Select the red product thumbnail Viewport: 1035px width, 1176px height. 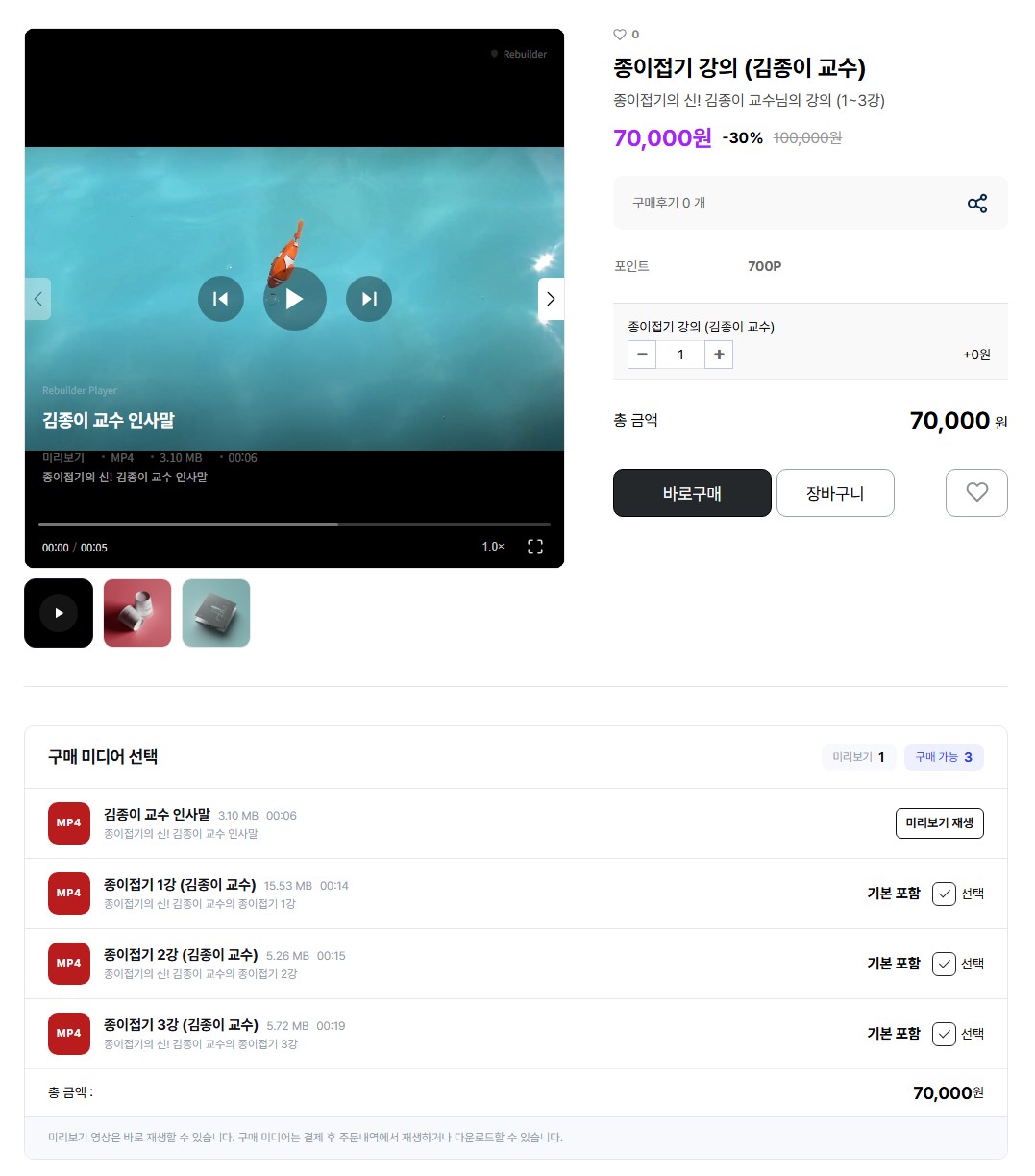(x=137, y=613)
